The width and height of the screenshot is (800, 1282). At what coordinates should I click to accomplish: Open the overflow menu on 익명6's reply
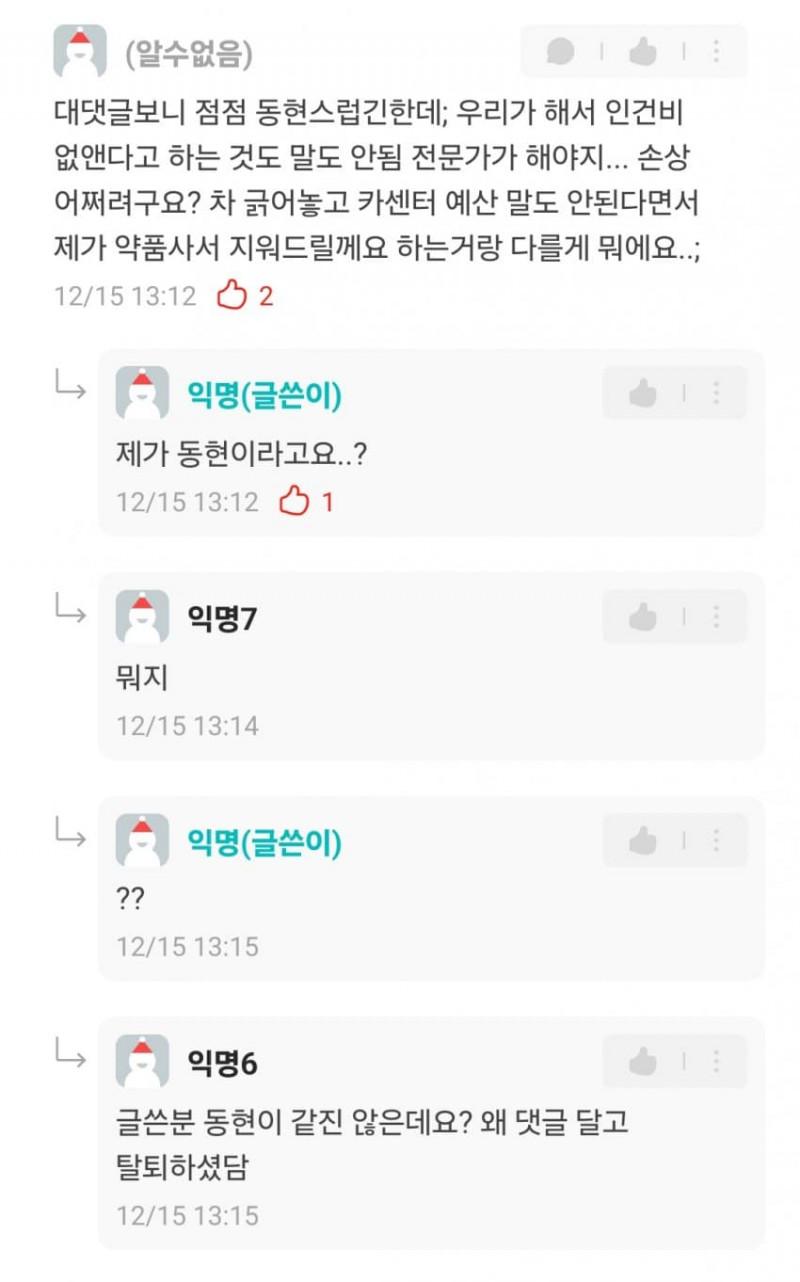pos(716,1061)
